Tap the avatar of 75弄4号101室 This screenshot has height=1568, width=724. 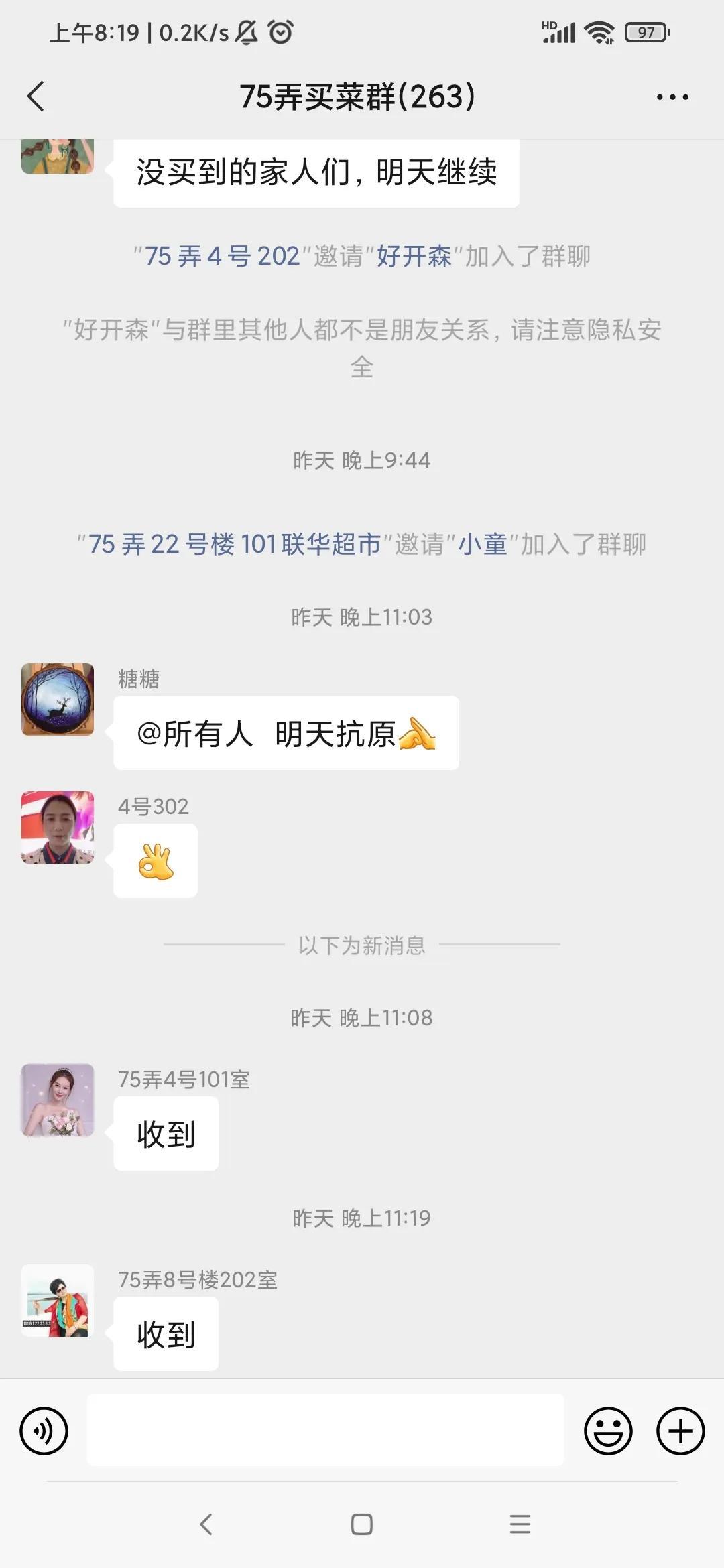tap(58, 1101)
